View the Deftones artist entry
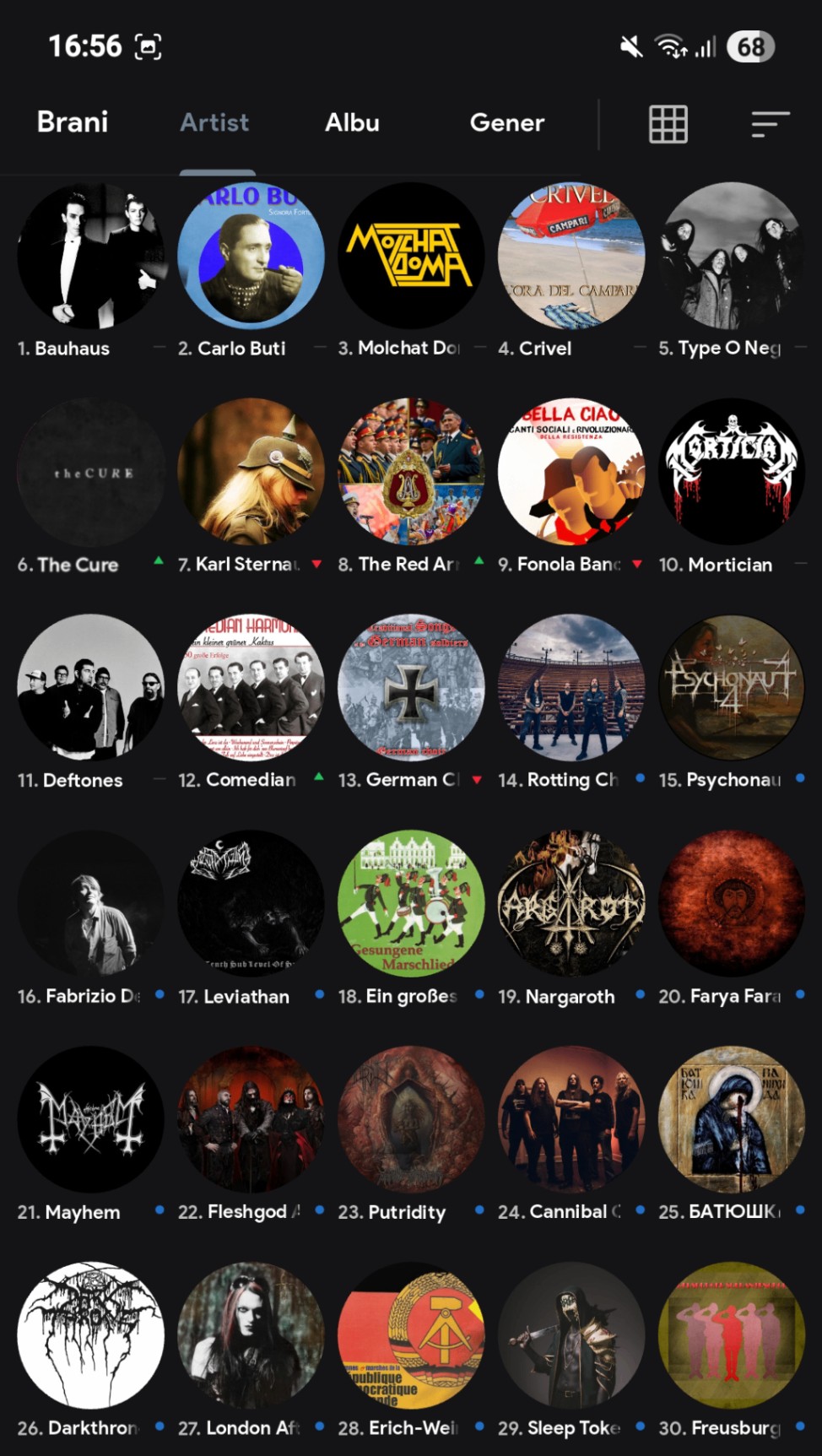822x1456 pixels. point(90,688)
